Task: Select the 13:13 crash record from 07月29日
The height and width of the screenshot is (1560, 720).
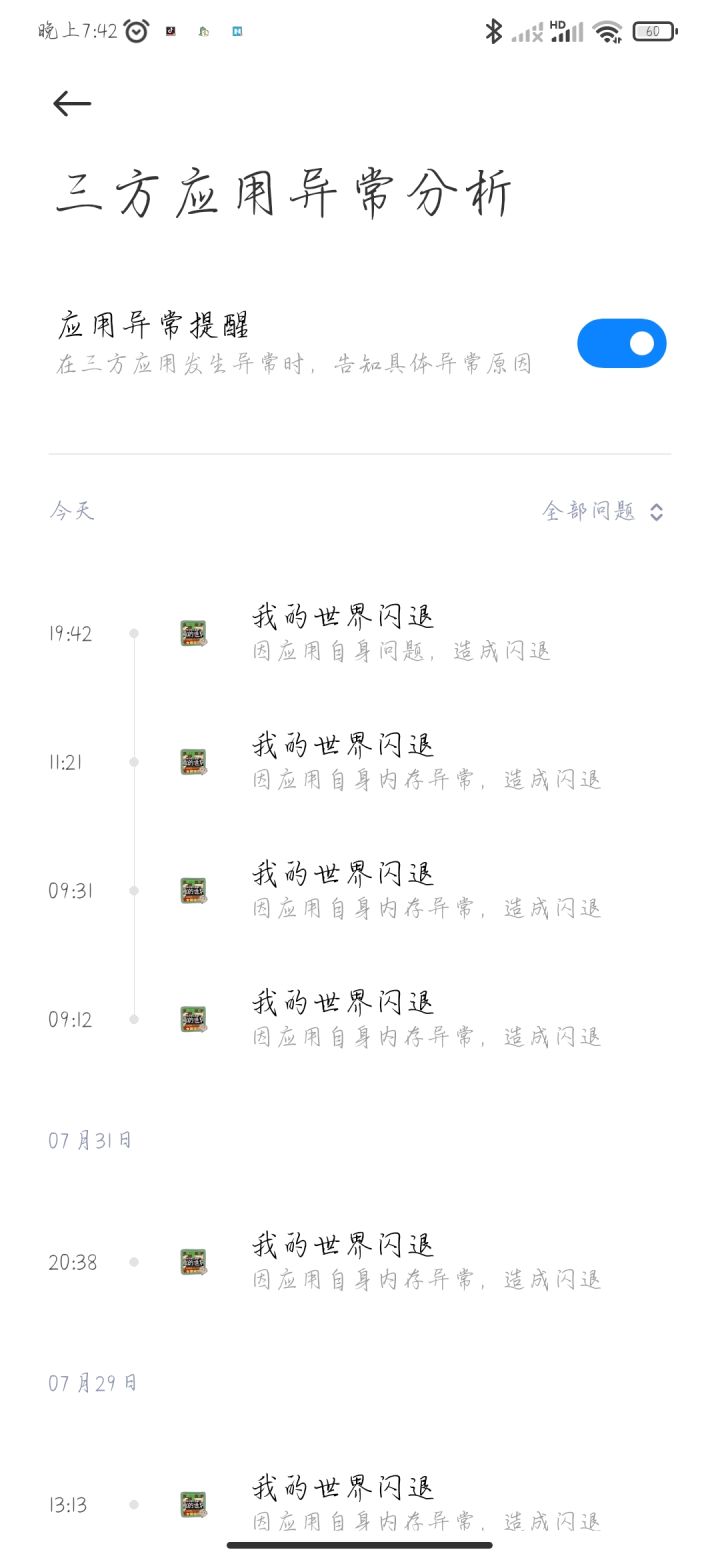Action: [400, 1504]
